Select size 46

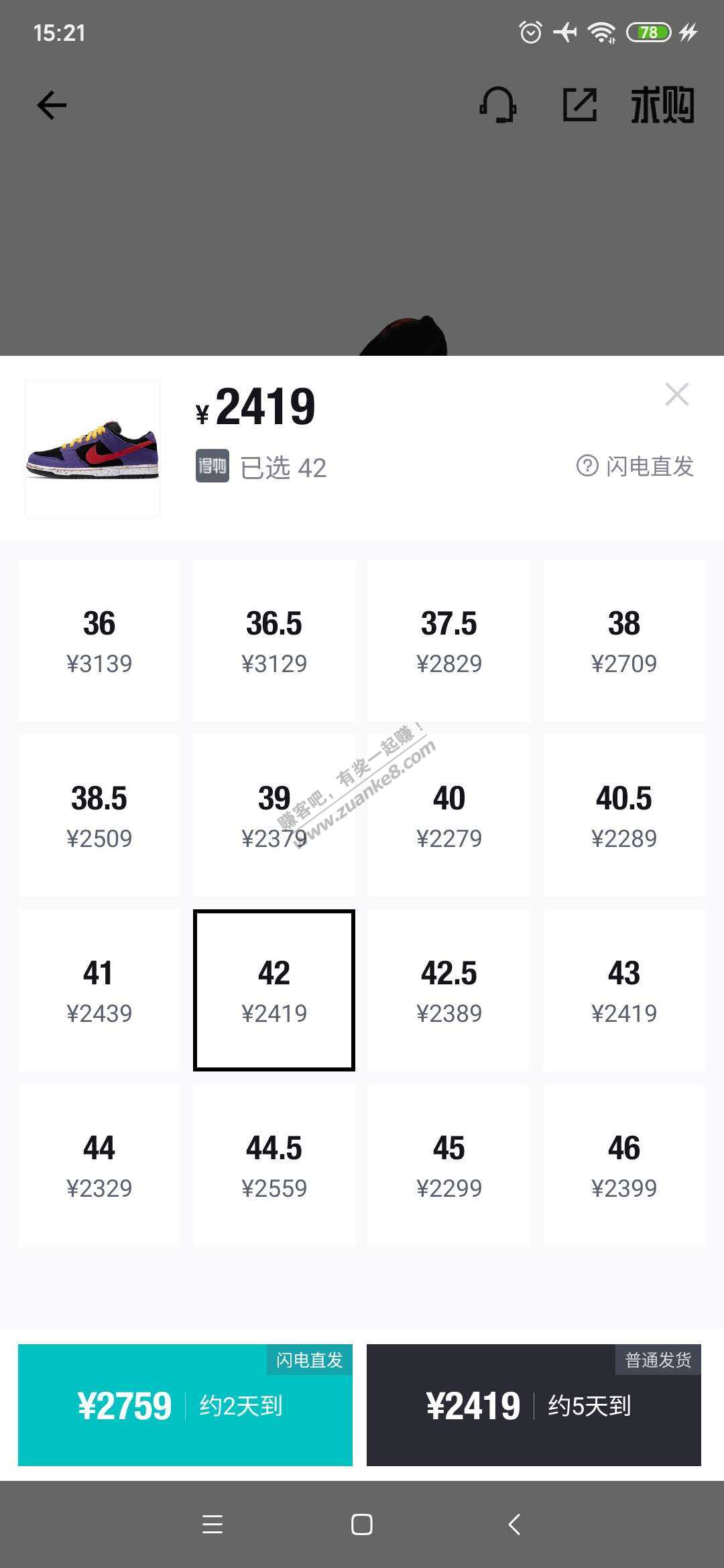624,1165
